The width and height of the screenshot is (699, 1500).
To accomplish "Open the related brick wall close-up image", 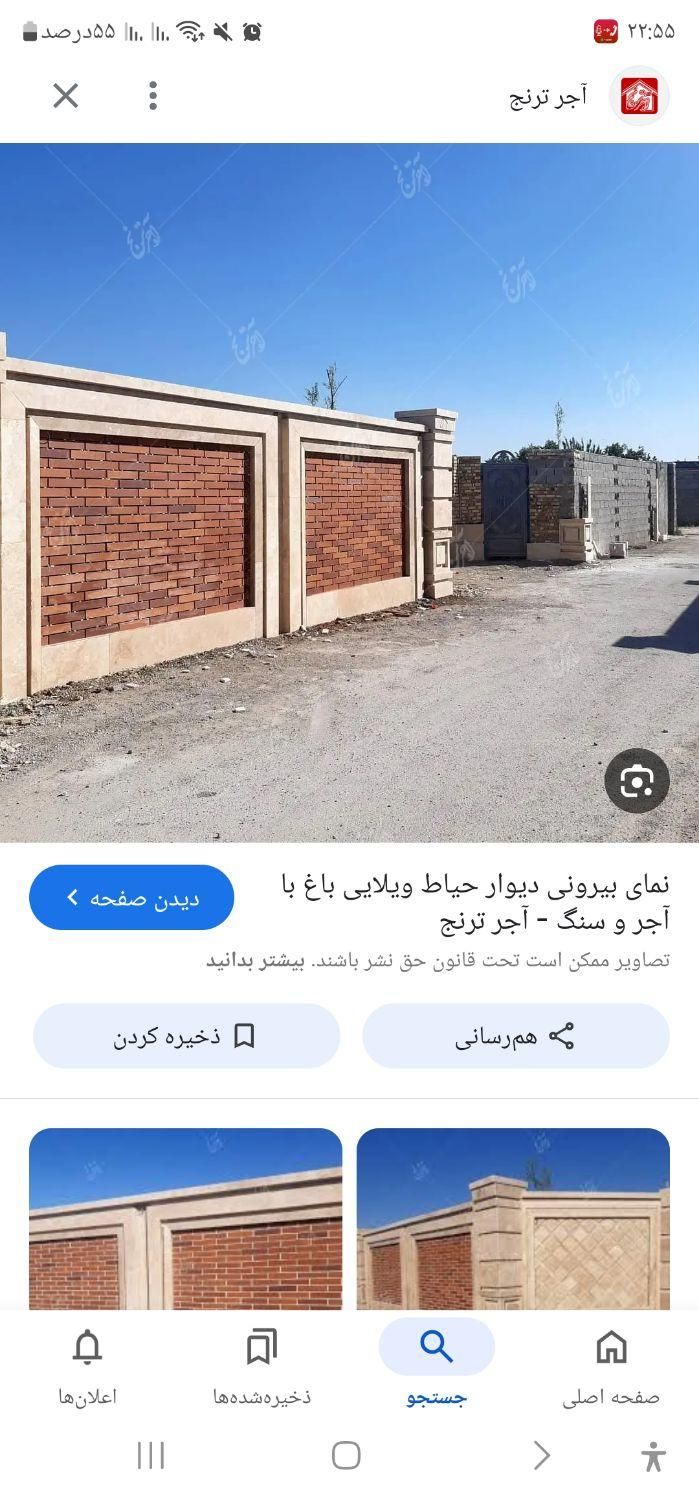I will tap(186, 1219).
